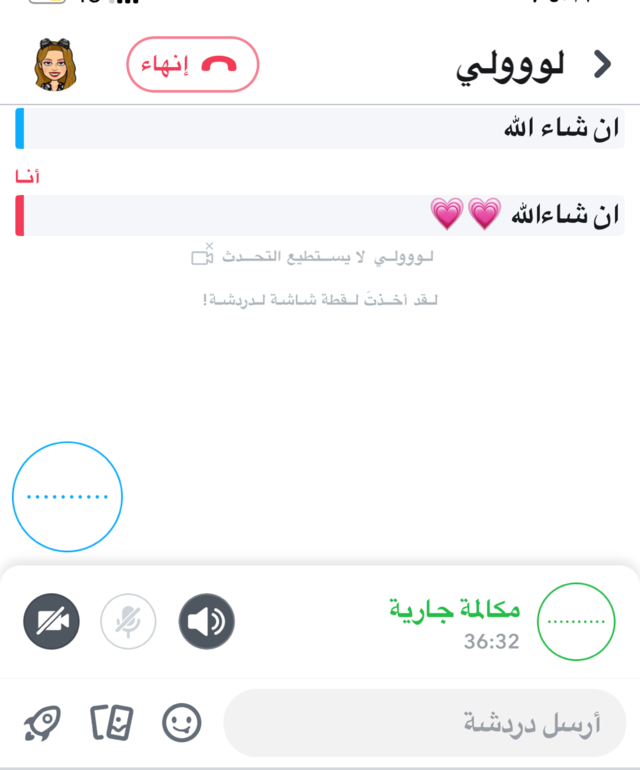The image size is (640, 770).
Task: Tap the أرسل دردشة chat input field
Action: [x=425, y=723]
